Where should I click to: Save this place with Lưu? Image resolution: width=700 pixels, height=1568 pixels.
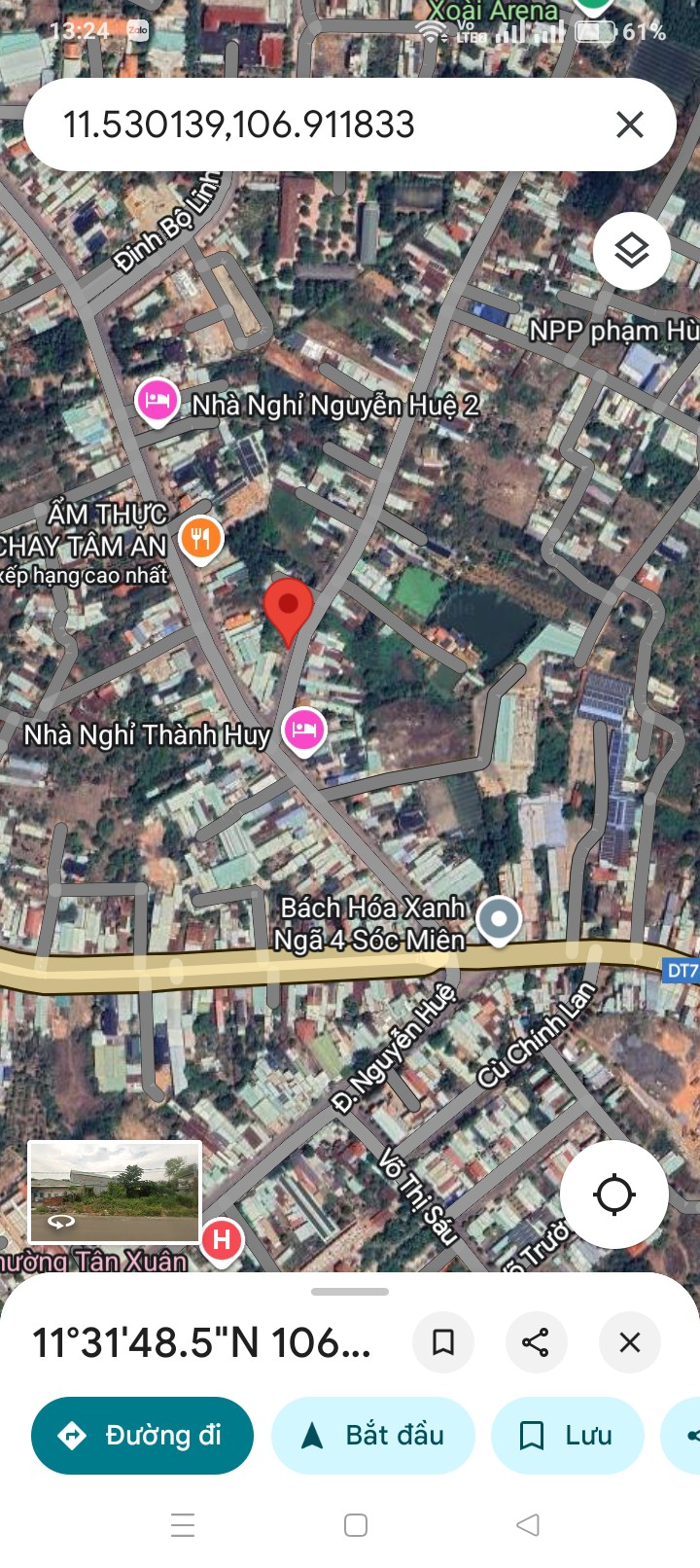568,1436
